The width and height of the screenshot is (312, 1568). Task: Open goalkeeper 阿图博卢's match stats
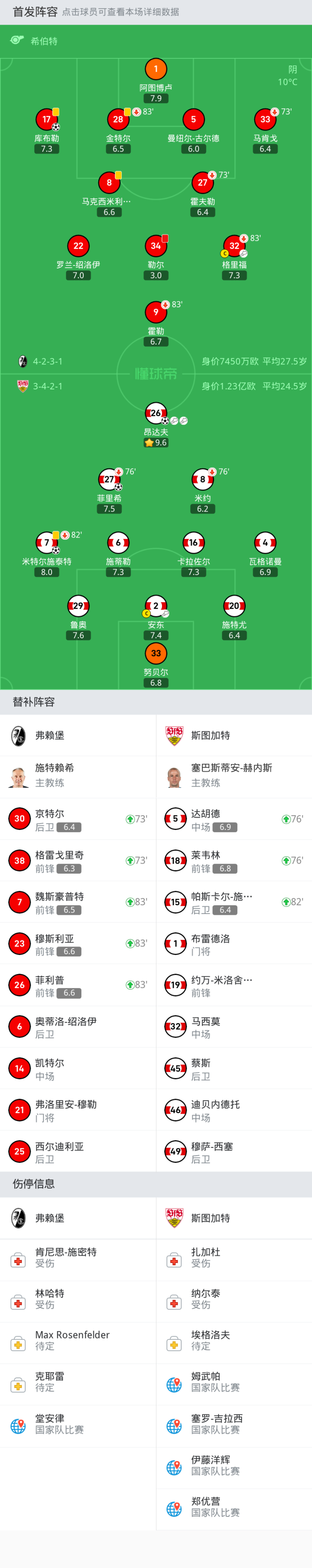pyautogui.click(x=156, y=69)
